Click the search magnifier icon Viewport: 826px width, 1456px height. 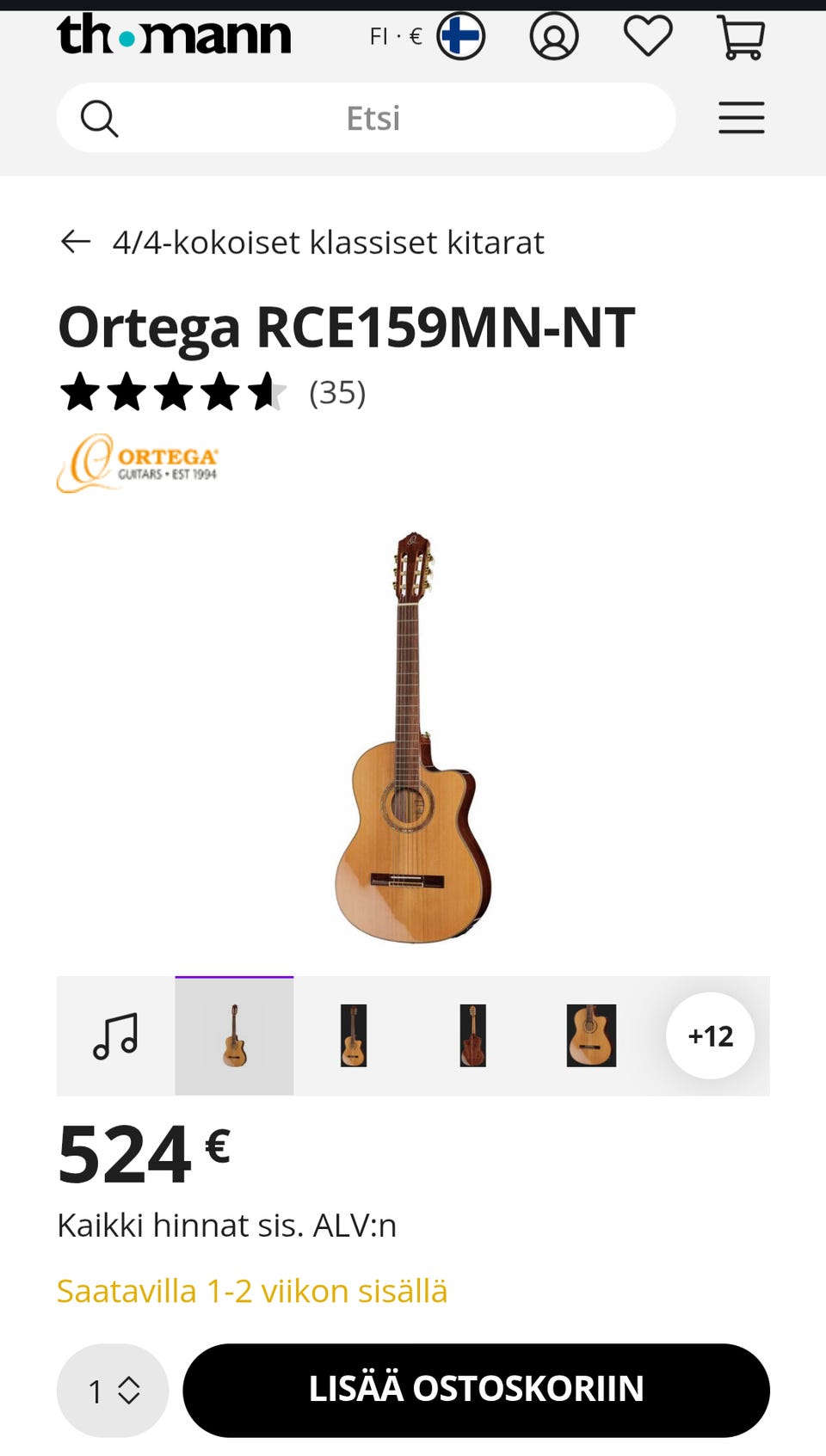[x=99, y=118]
